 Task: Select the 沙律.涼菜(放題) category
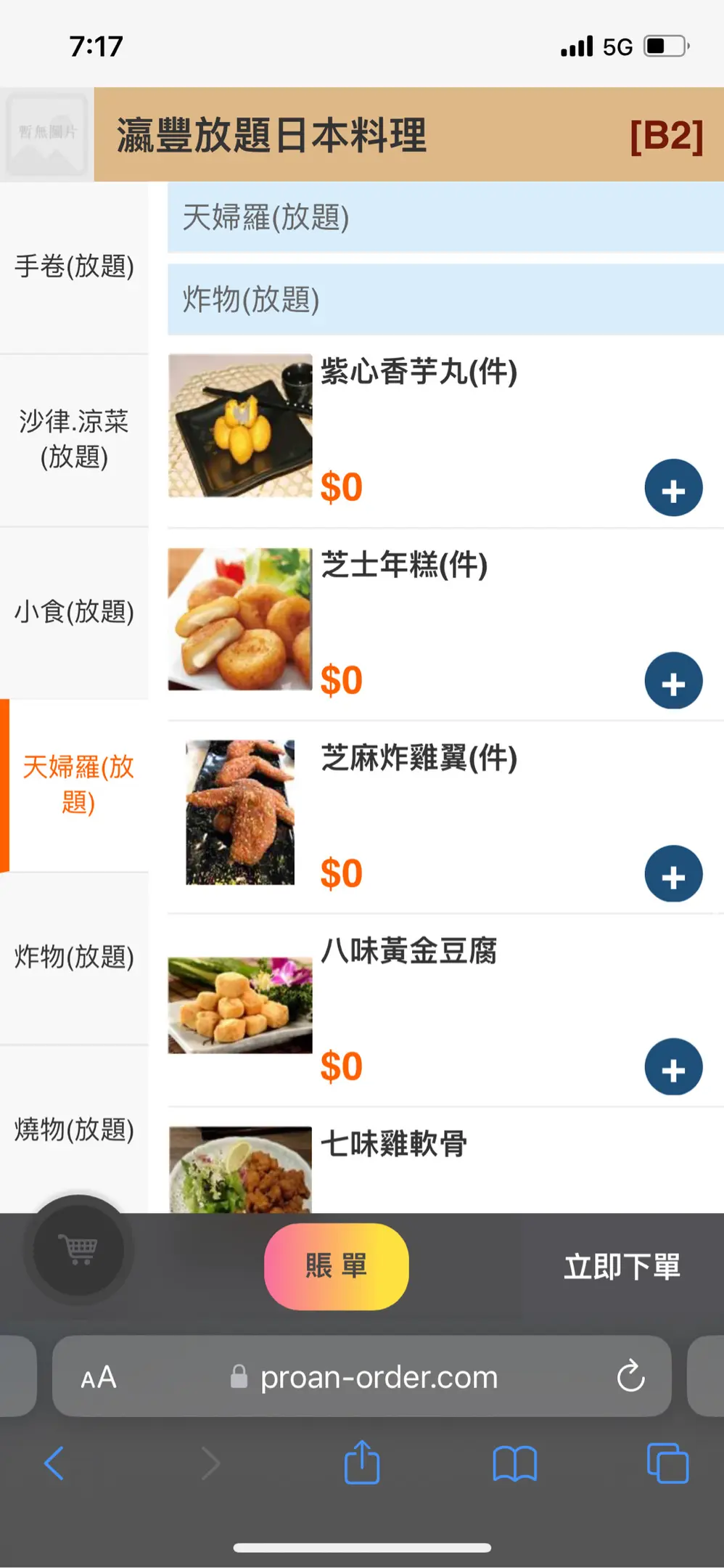(74, 440)
